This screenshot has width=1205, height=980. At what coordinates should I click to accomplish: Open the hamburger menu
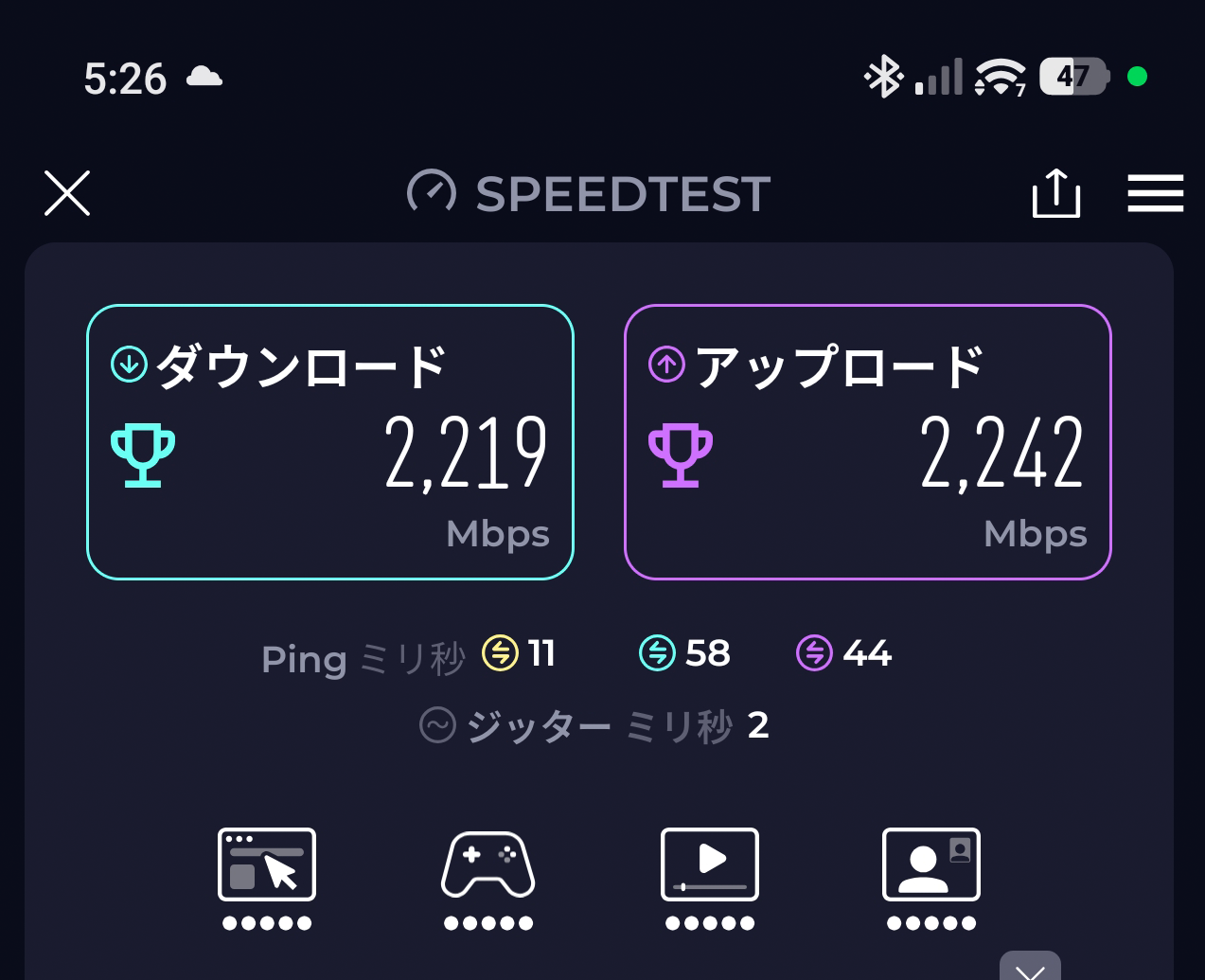[1155, 193]
